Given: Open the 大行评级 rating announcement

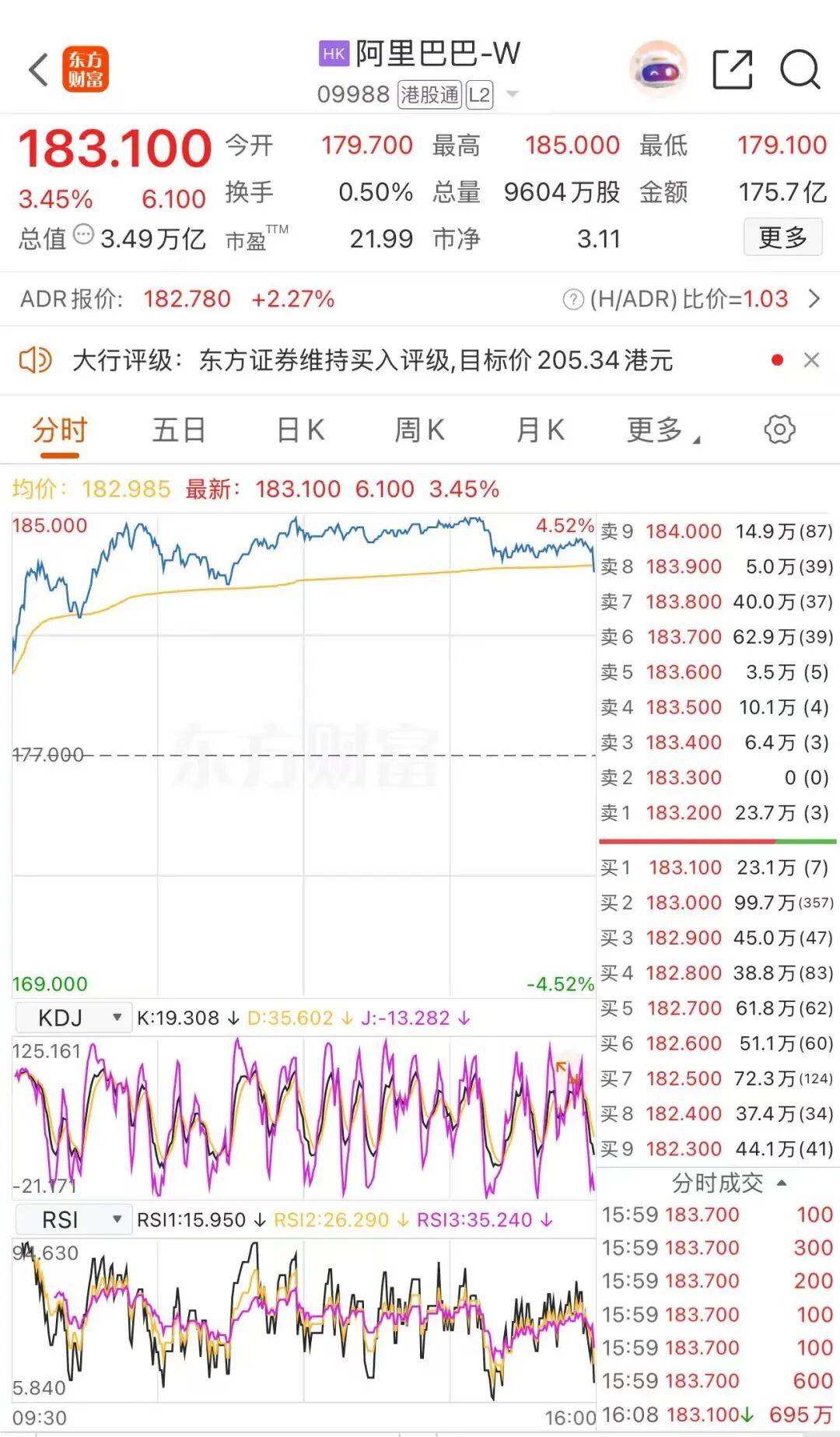Looking at the screenshot, I should pos(372,360).
